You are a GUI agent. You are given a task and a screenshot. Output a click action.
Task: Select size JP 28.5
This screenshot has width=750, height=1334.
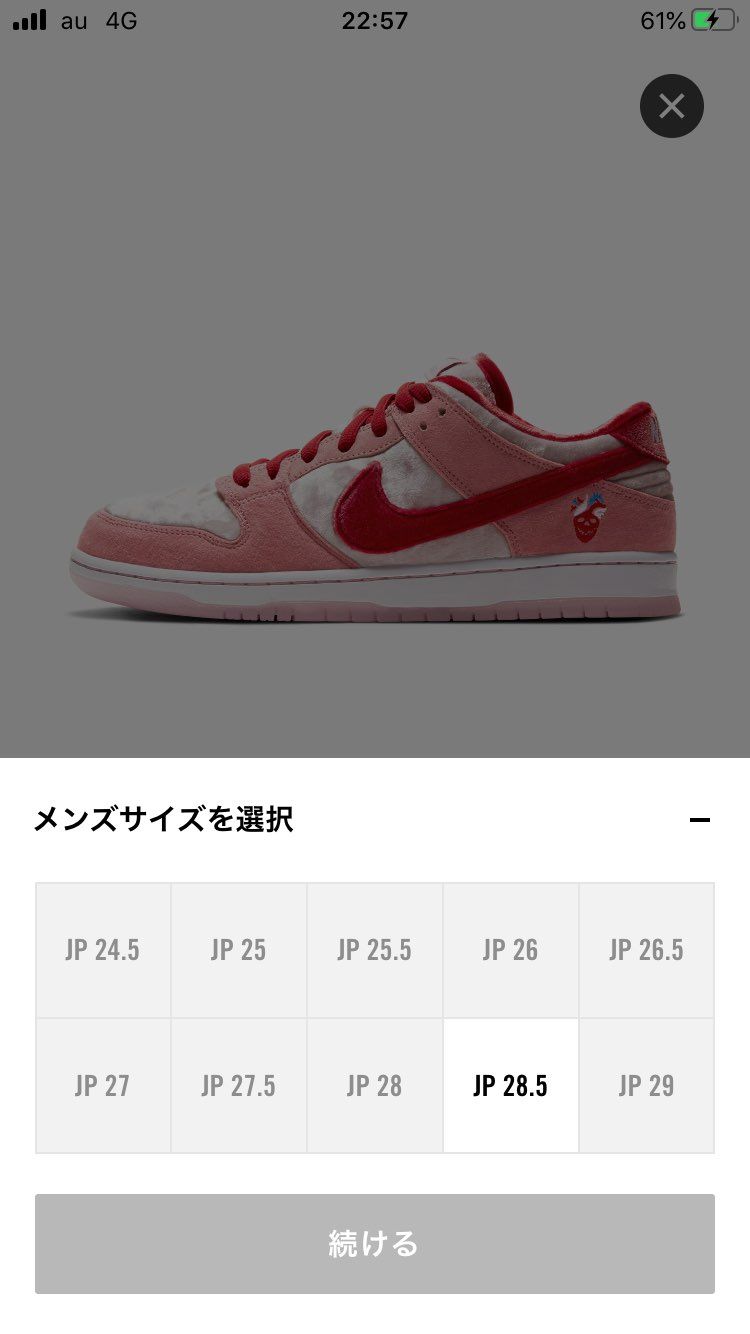coord(511,1086)
